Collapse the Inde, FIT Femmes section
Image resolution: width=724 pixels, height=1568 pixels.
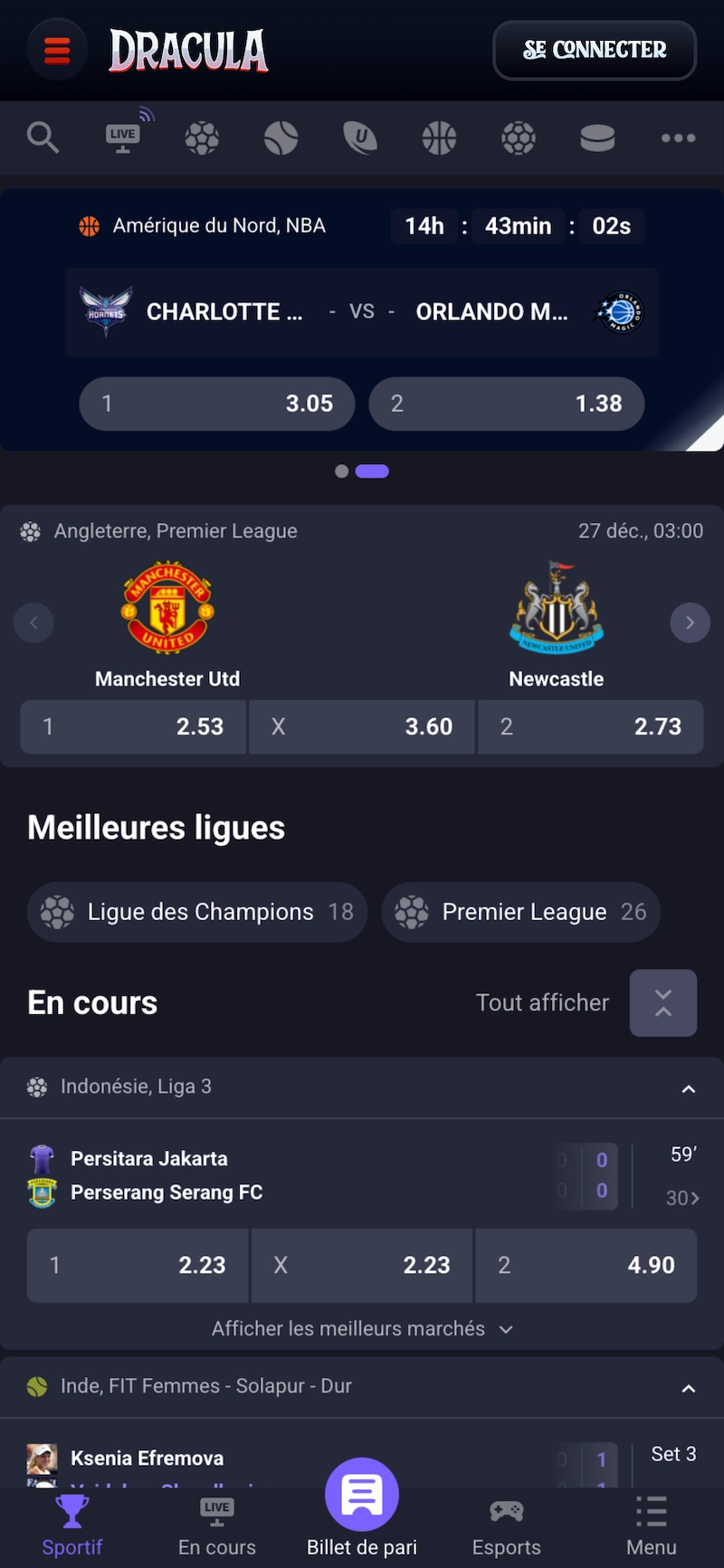coord(689,1387)
